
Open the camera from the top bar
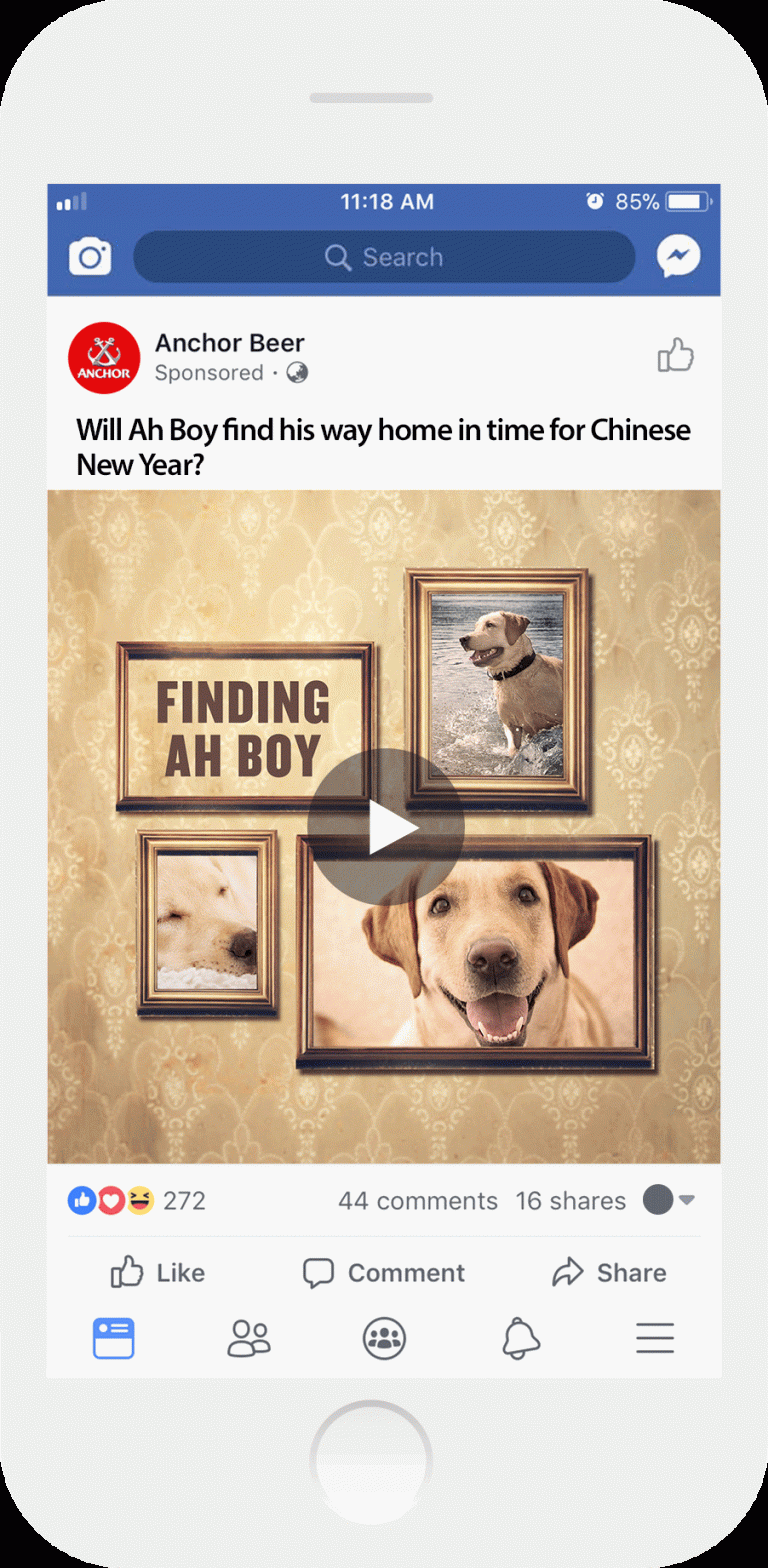click(x=90, y=258)
